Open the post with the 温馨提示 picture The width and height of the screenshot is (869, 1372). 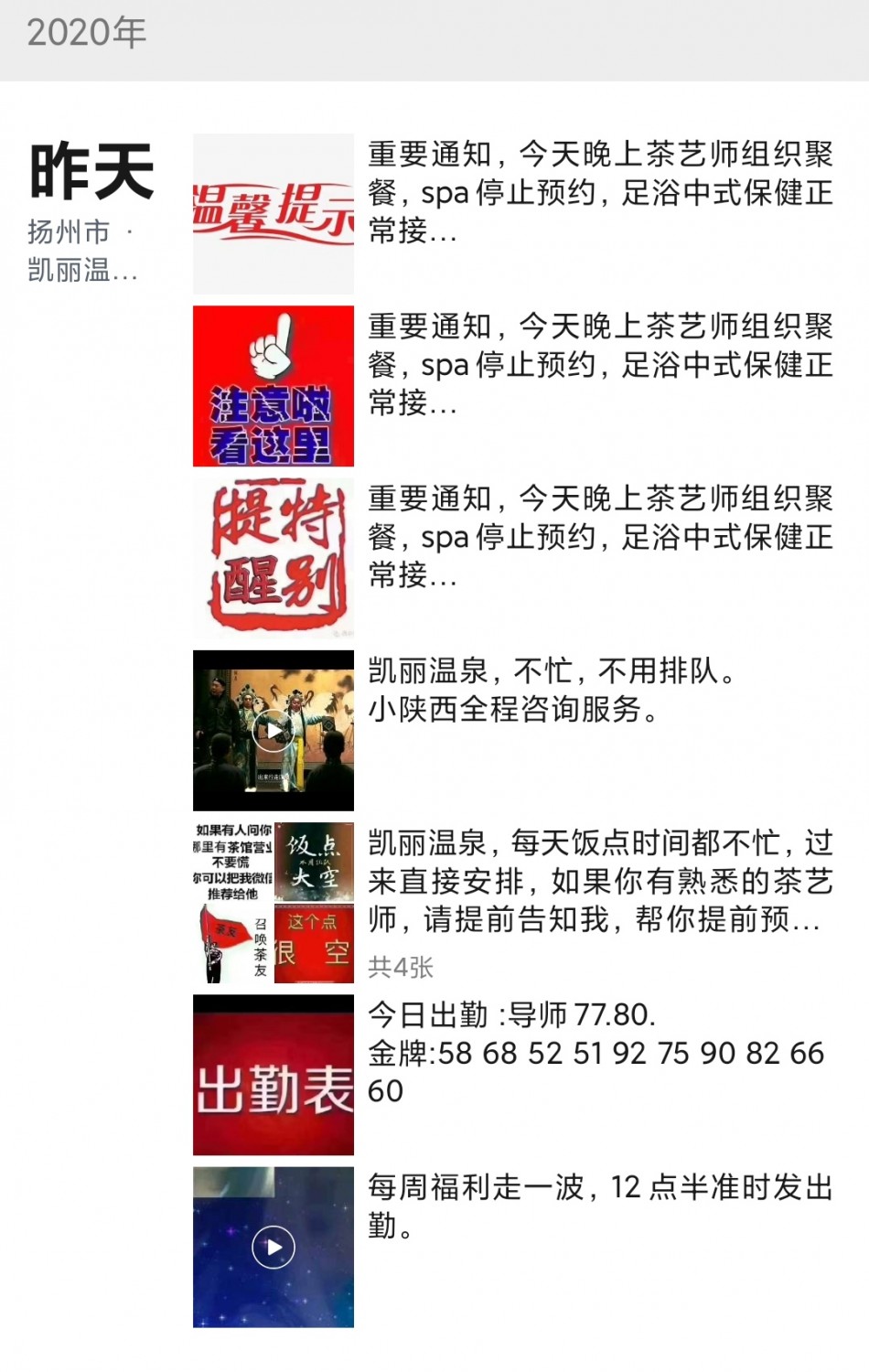pyautogui.click(x=273, y=213)
